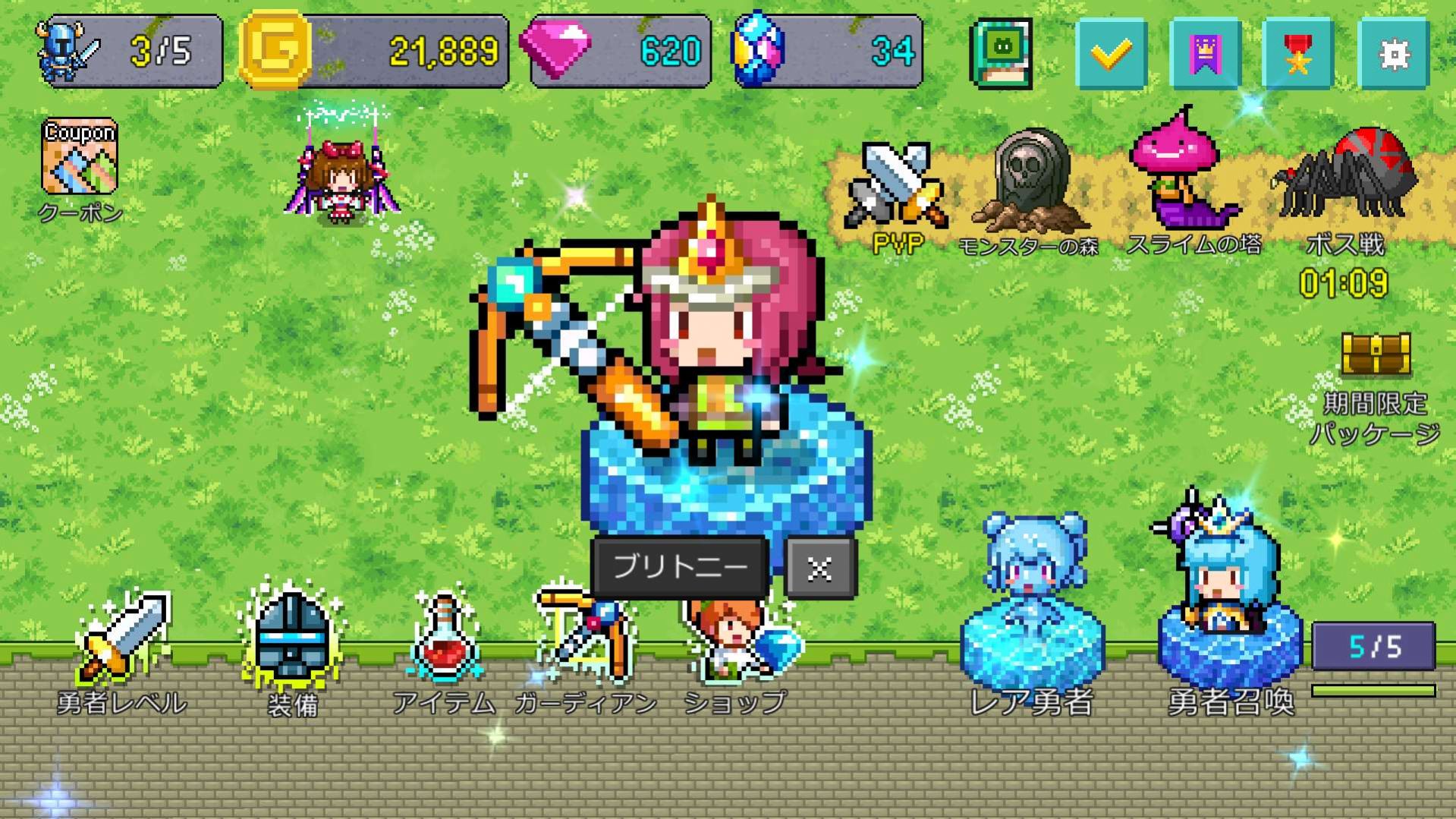1456x819 pixels.
Task: Open the green monster book
Action: click(1002, 53)
